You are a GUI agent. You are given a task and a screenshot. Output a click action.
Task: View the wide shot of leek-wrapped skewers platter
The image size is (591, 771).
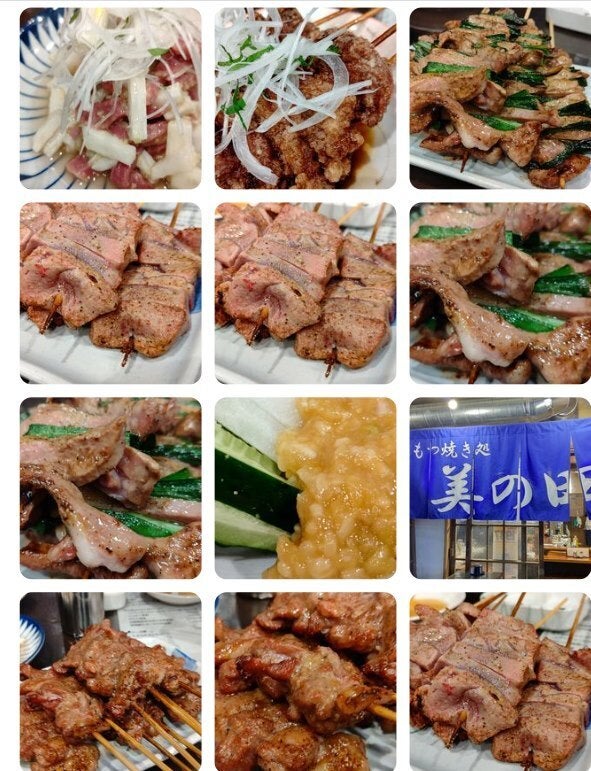point(501,98)
